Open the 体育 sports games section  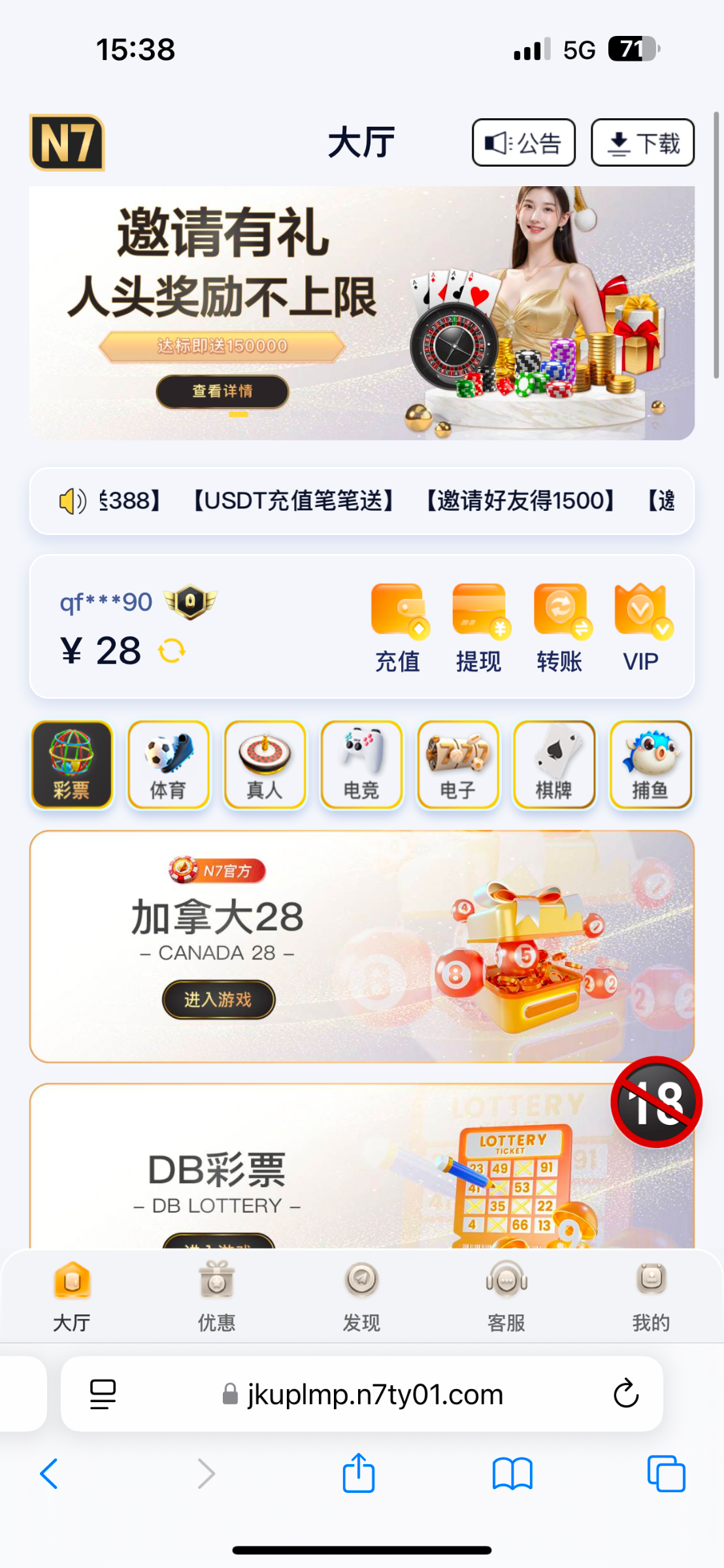(x=168, y=764)
